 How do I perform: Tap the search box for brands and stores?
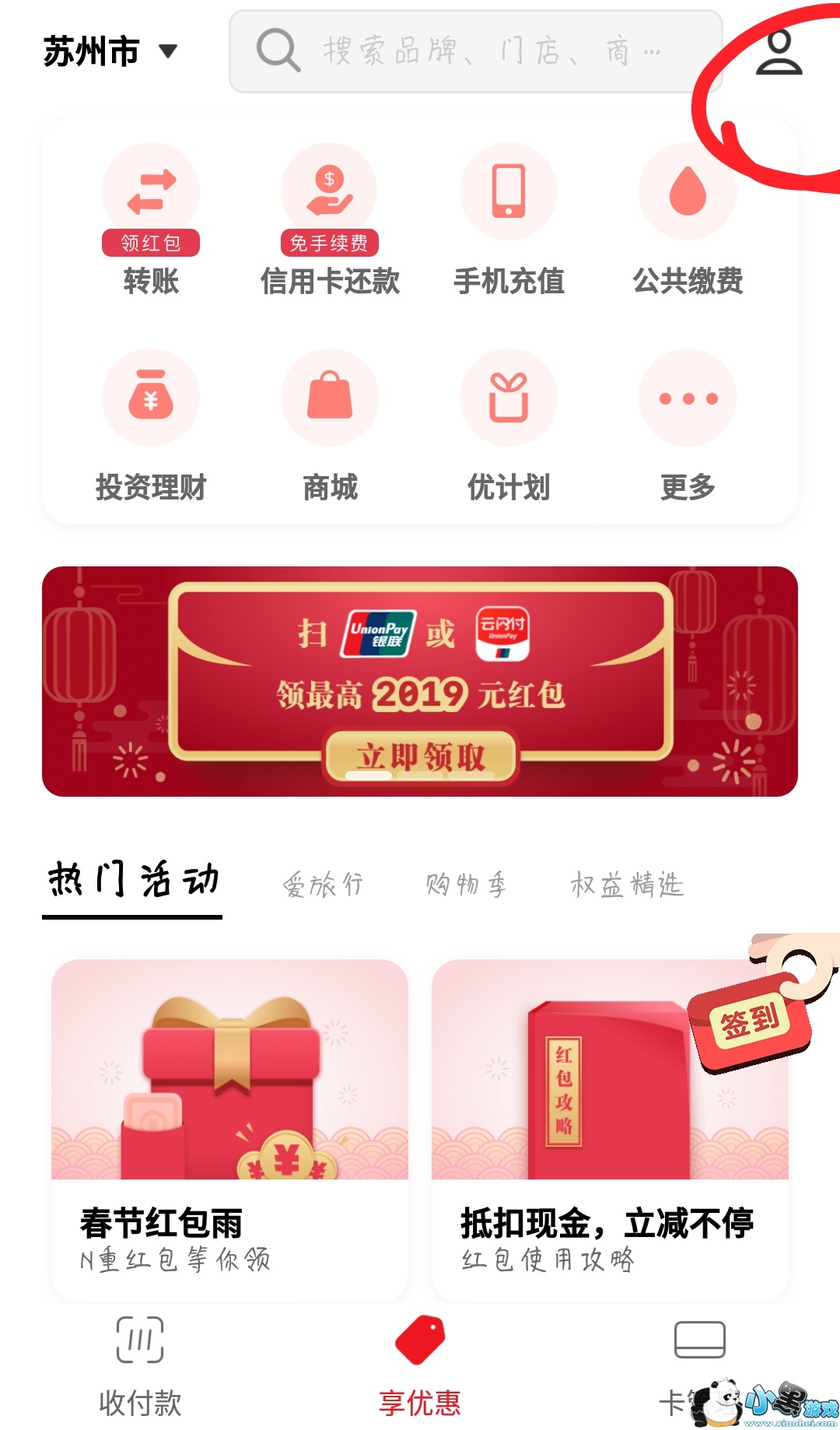coord(474,51)
